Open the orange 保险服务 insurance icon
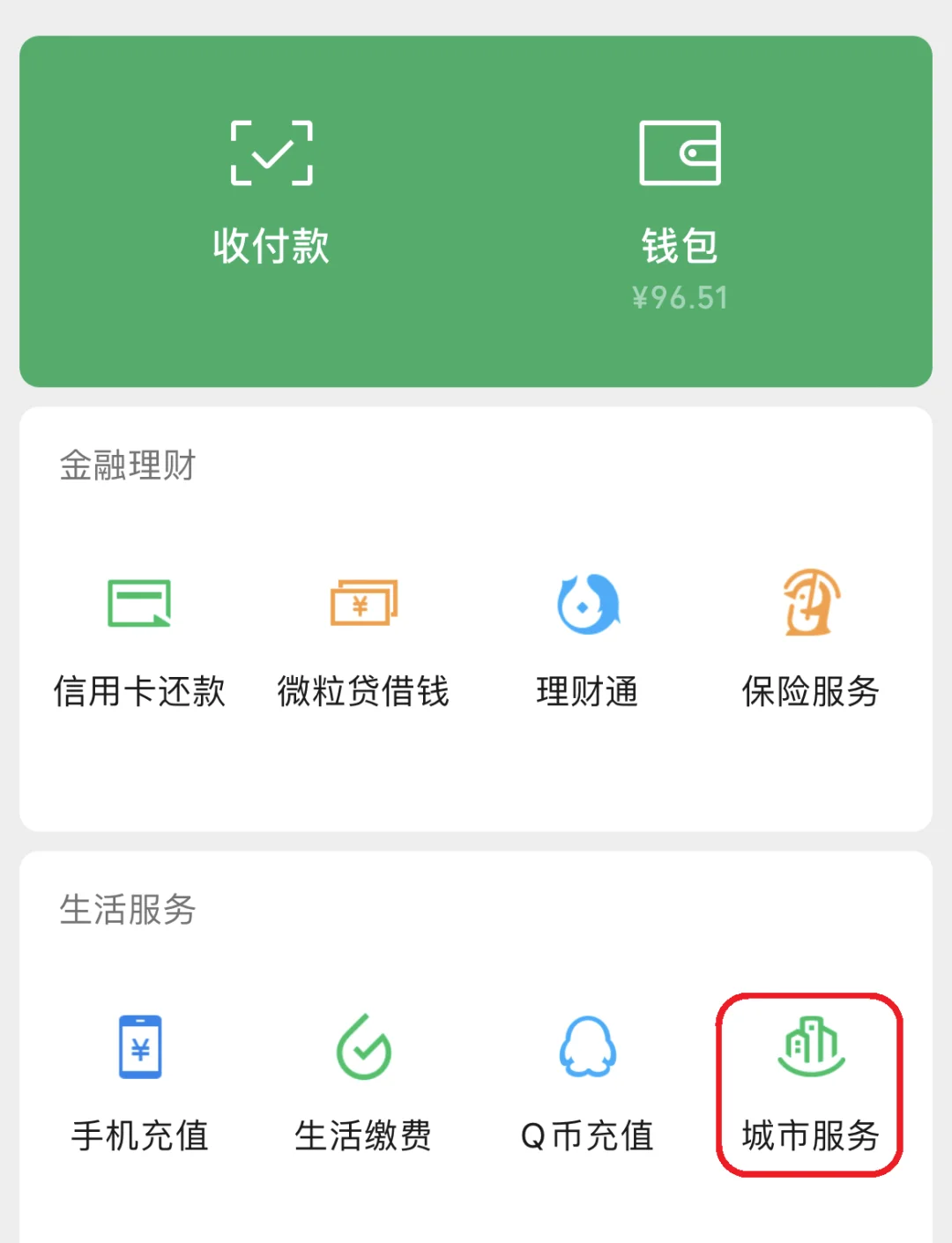The image size is (952, 1243). click(x=808, y=602)
